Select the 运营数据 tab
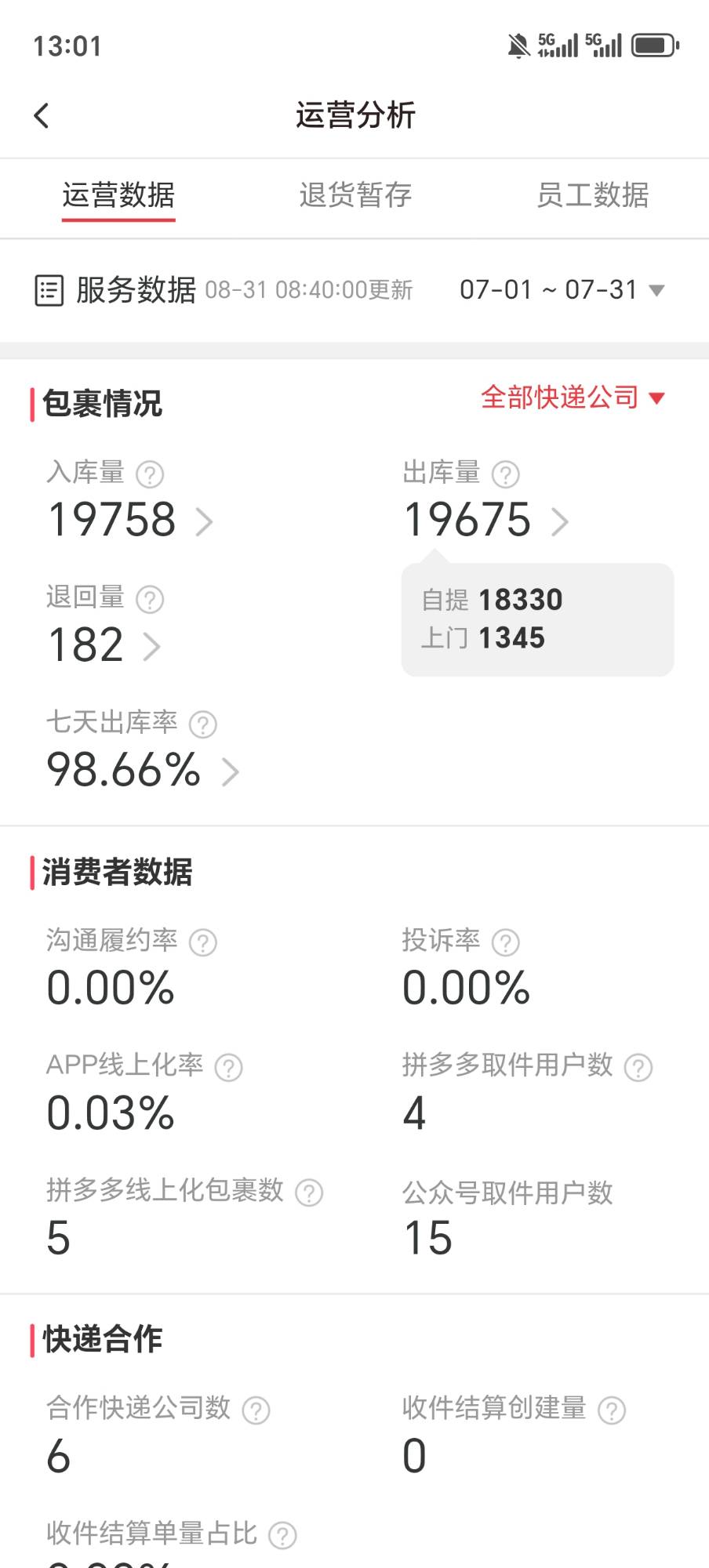 tap(118, 194)
